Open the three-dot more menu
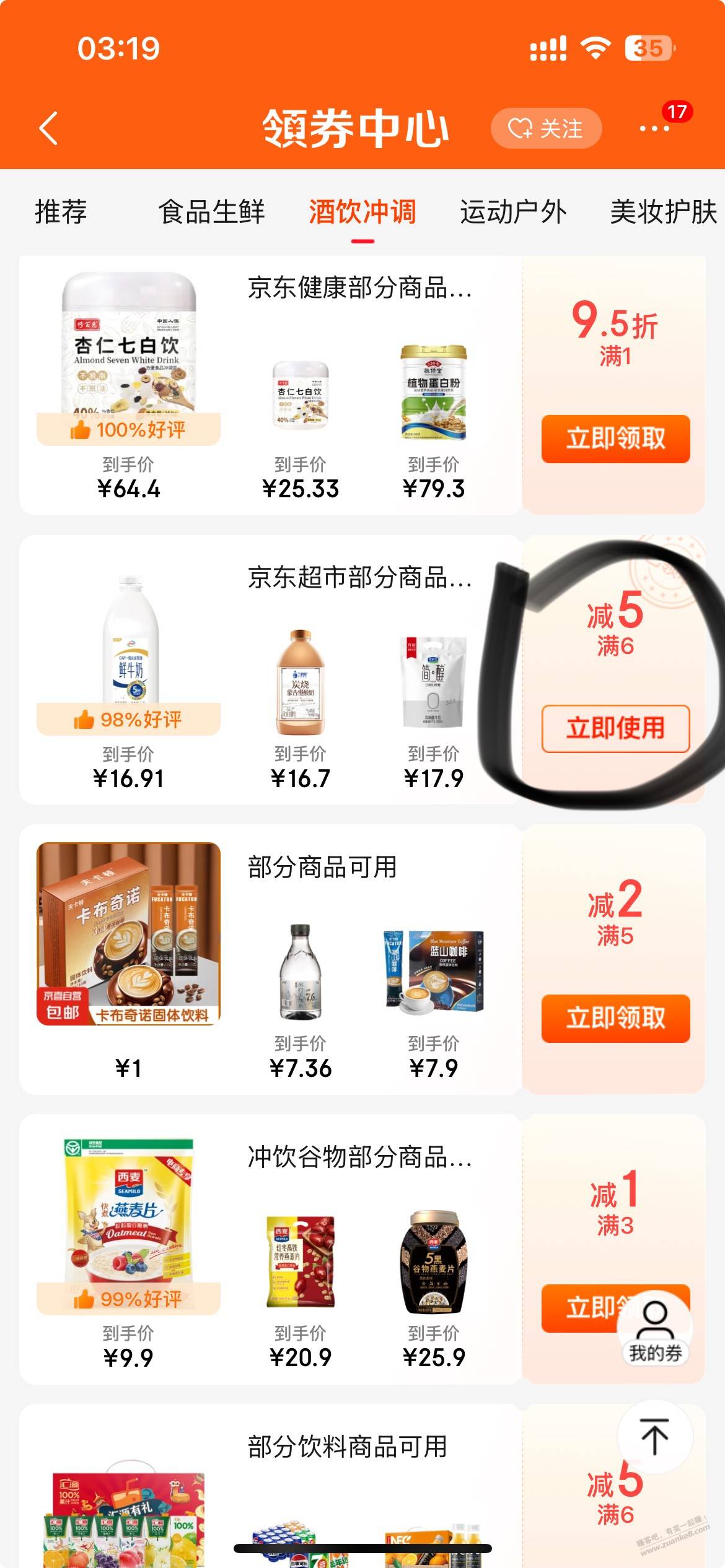 click(x=654, y=129)
